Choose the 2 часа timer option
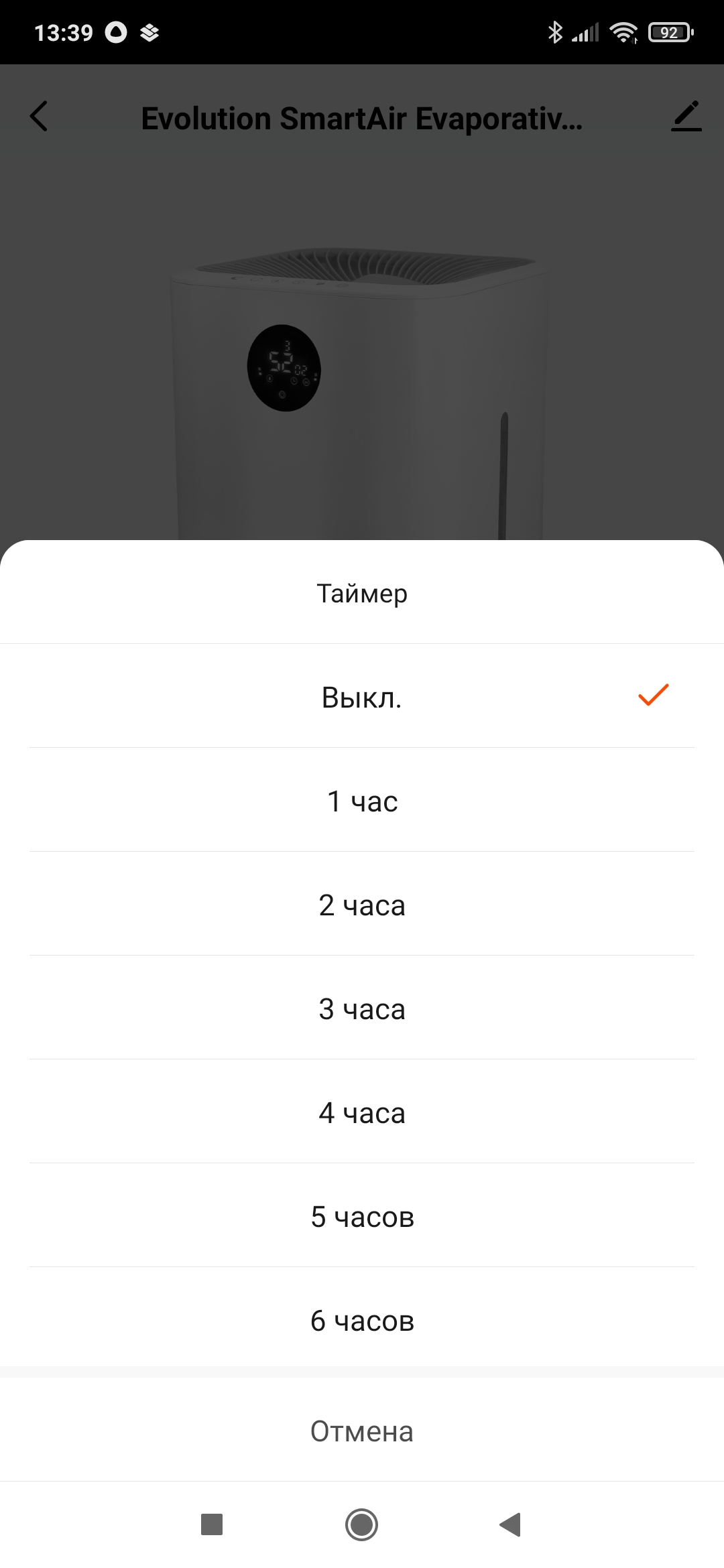 (362, 905)
